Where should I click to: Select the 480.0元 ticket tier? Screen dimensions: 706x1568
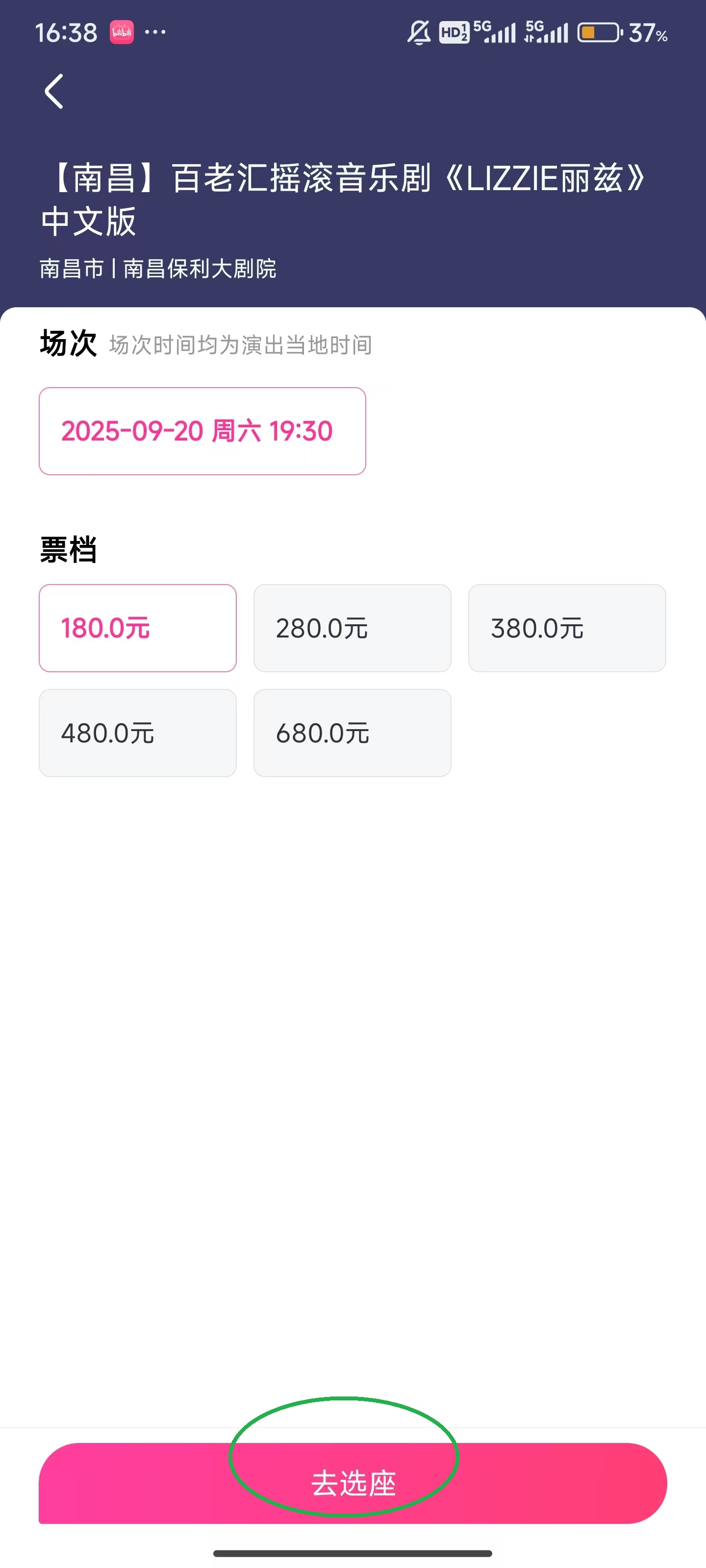click(x=137, y=733)
